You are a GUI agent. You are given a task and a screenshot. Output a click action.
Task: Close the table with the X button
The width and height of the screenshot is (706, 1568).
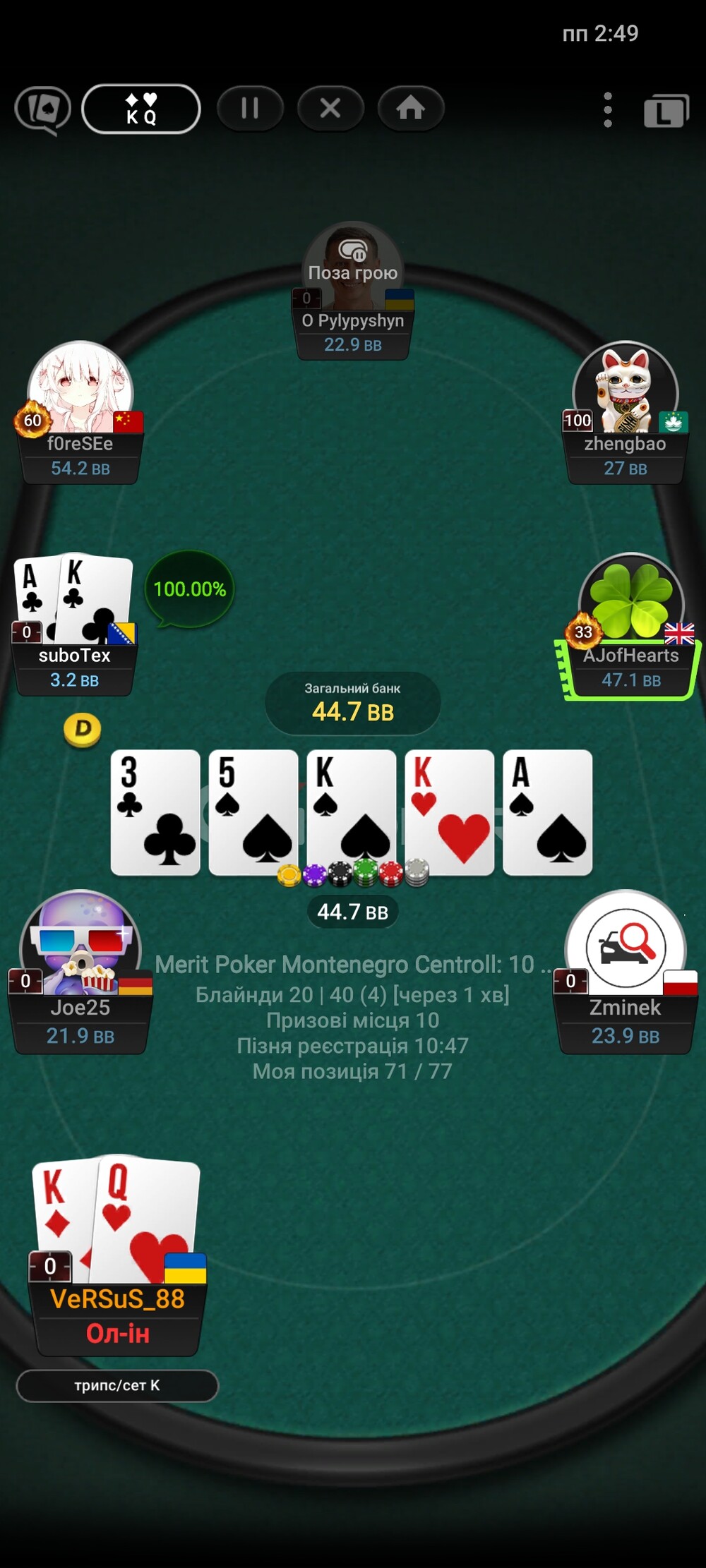pyautogui.click(x=330, y=108)
